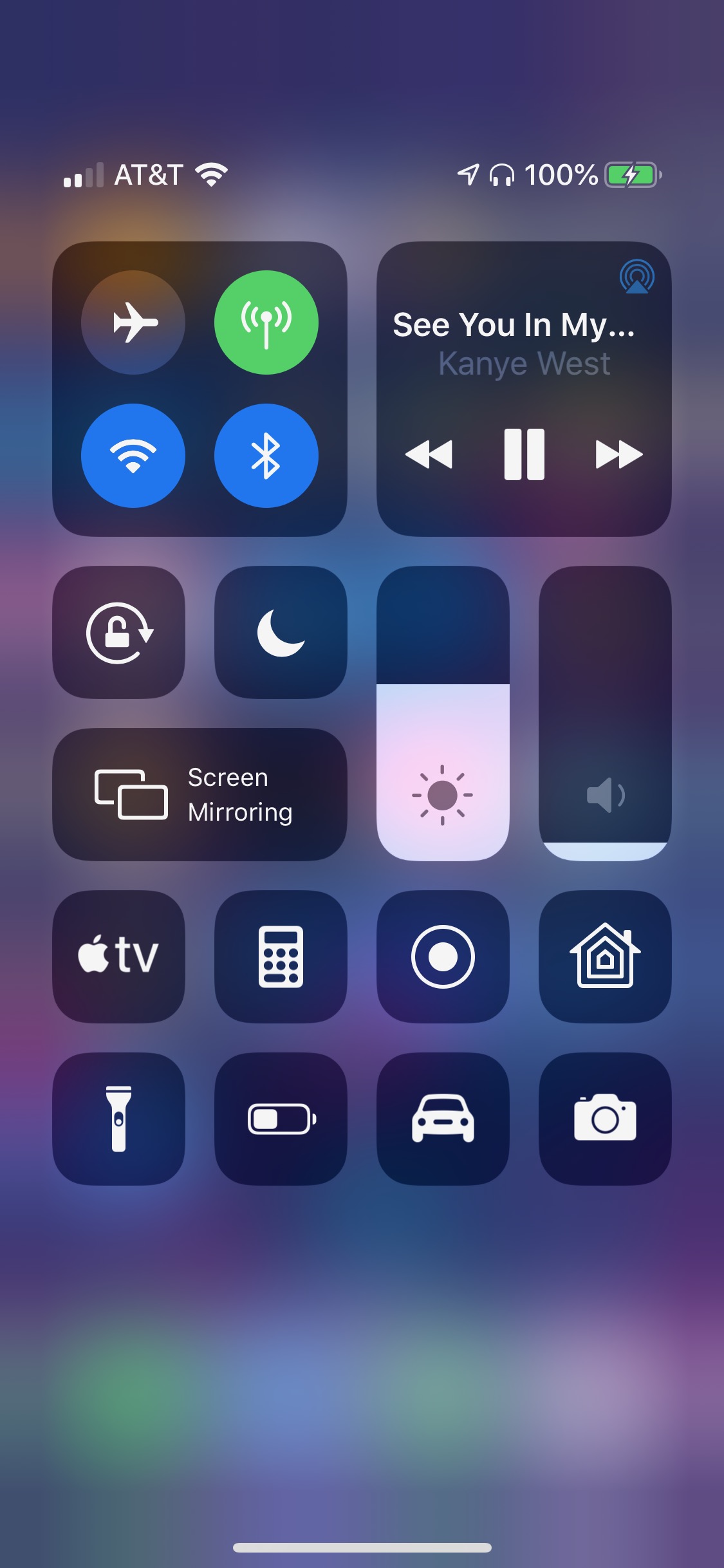The image size is (724, 1568).
Task: Enable Airplane Mode
Action: (x=133, y=322)
